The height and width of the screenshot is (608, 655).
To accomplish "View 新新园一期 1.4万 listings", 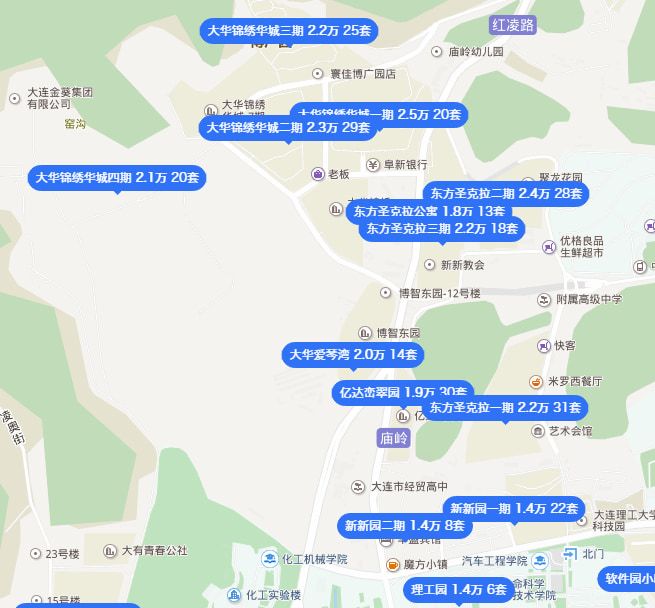I will pyautogui.click(x=514, y=508).
